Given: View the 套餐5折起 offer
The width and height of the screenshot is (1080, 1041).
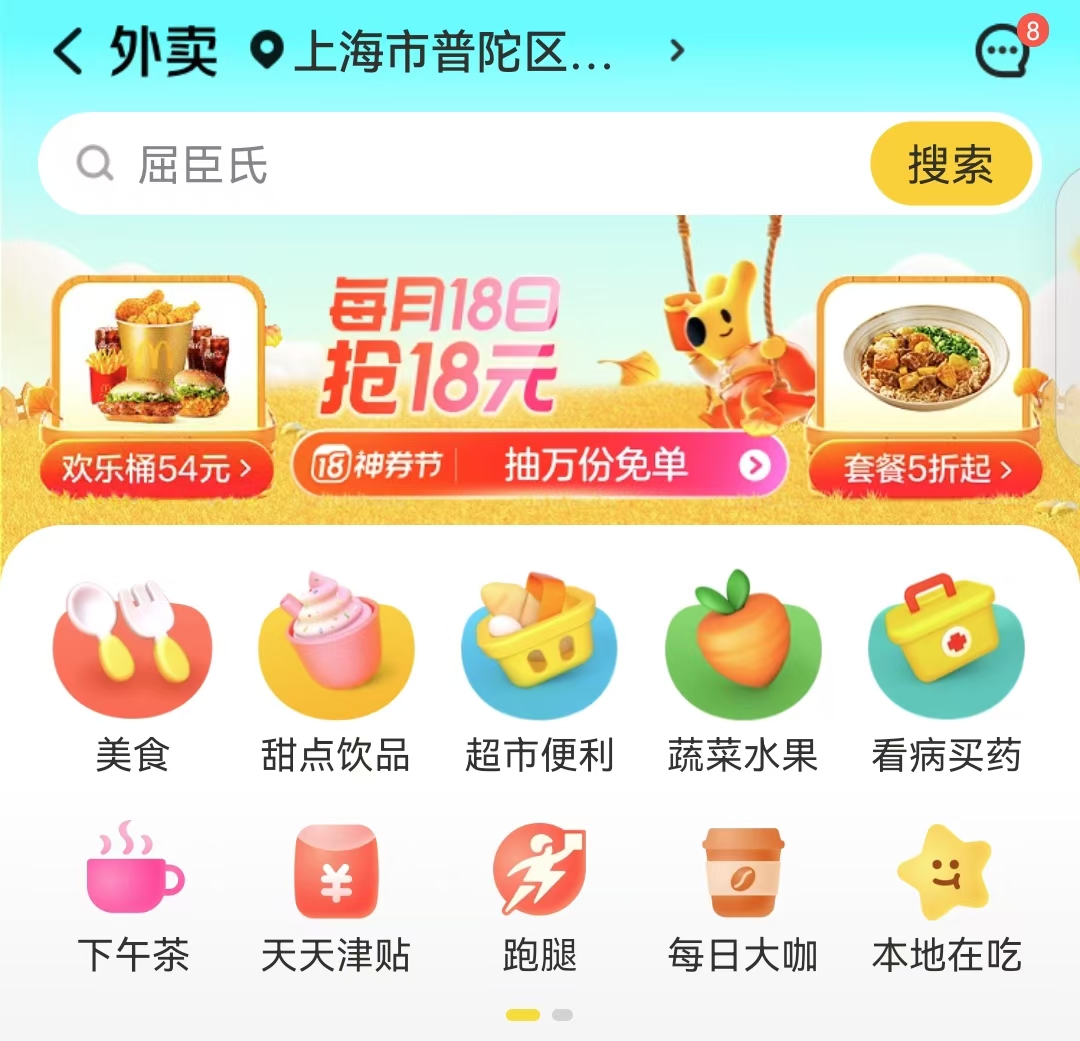Looking at the screenshot, I should click(925, 468).
